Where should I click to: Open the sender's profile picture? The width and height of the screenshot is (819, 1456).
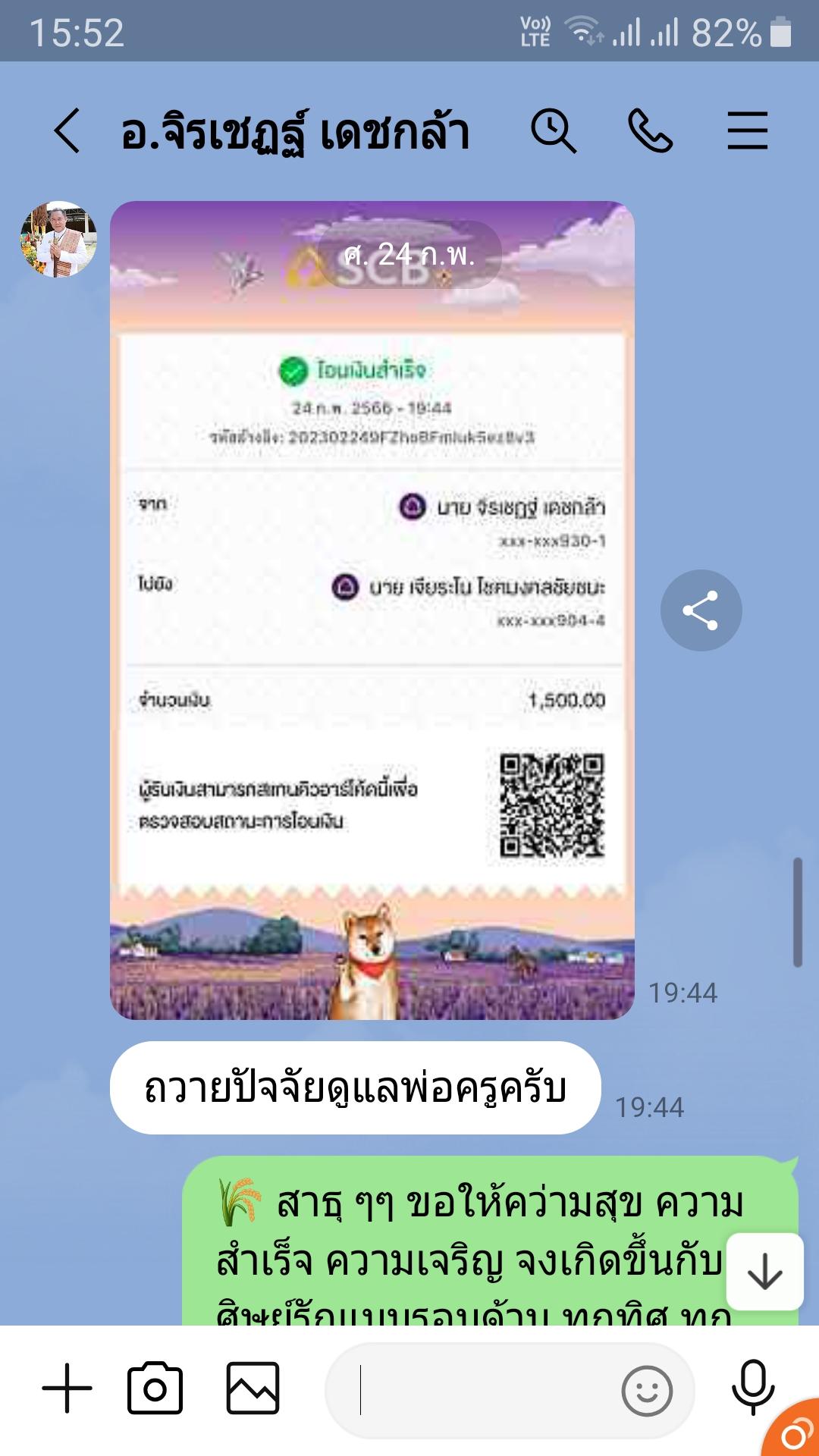click(x=58, y=239)
